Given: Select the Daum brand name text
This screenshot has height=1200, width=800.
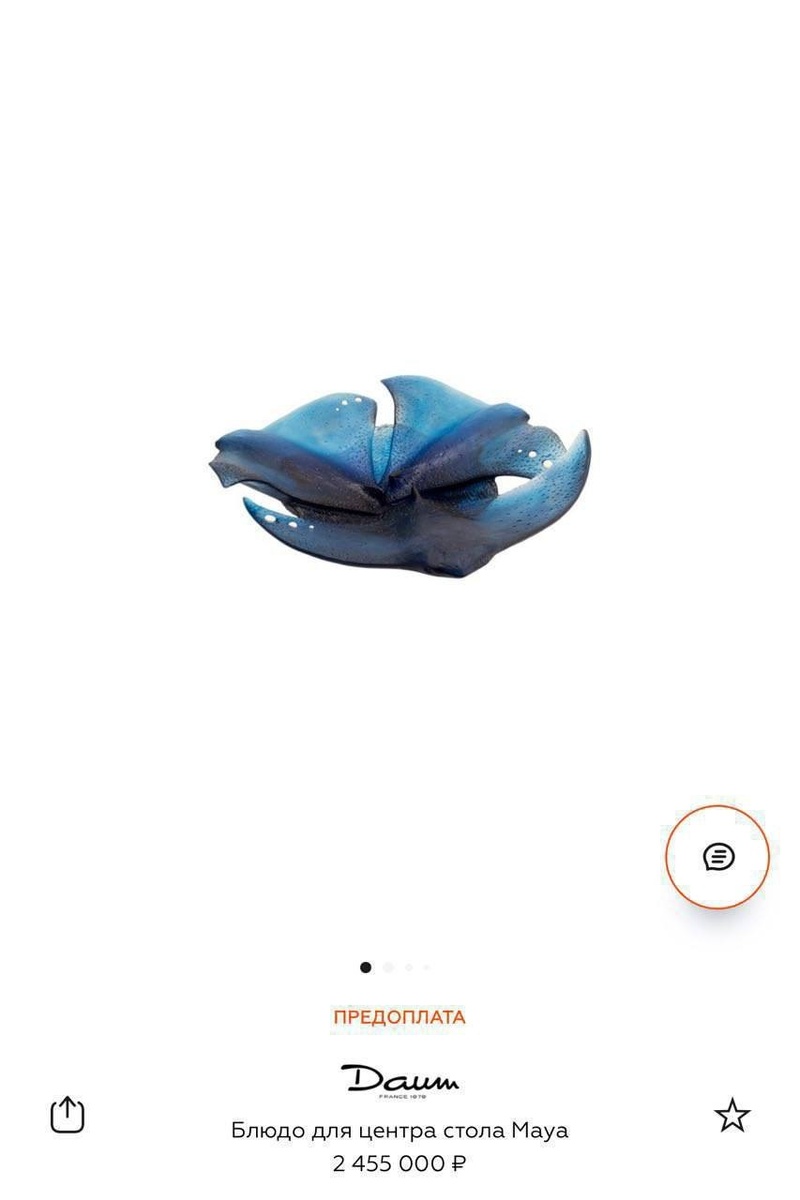Looking at the screenshot, I should point(399,1082).
